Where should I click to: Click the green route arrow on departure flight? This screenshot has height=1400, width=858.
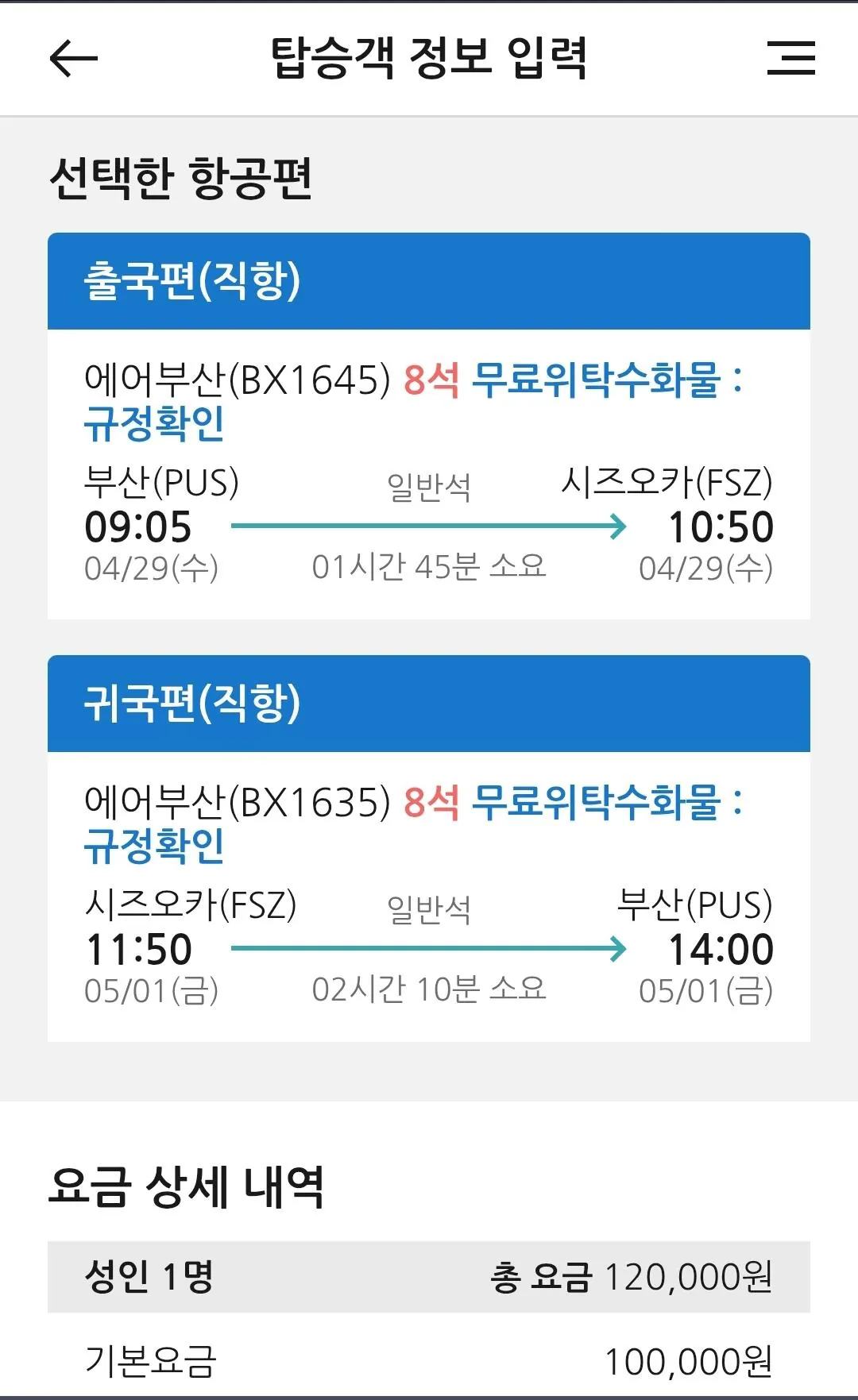pyautogui.click(x=429, y=526)
